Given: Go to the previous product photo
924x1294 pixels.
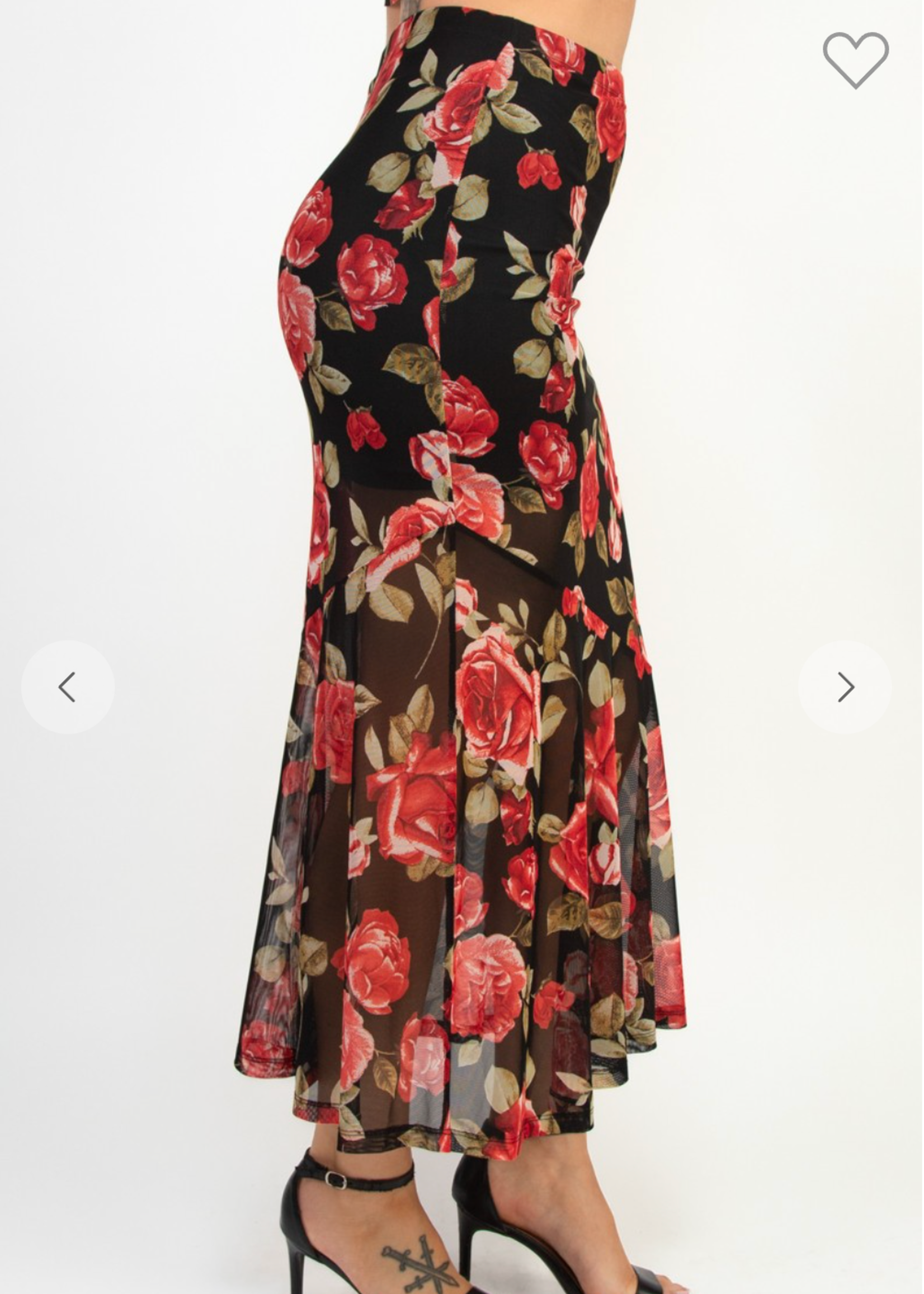Looking at the screenshot, I should click(67, 687).
